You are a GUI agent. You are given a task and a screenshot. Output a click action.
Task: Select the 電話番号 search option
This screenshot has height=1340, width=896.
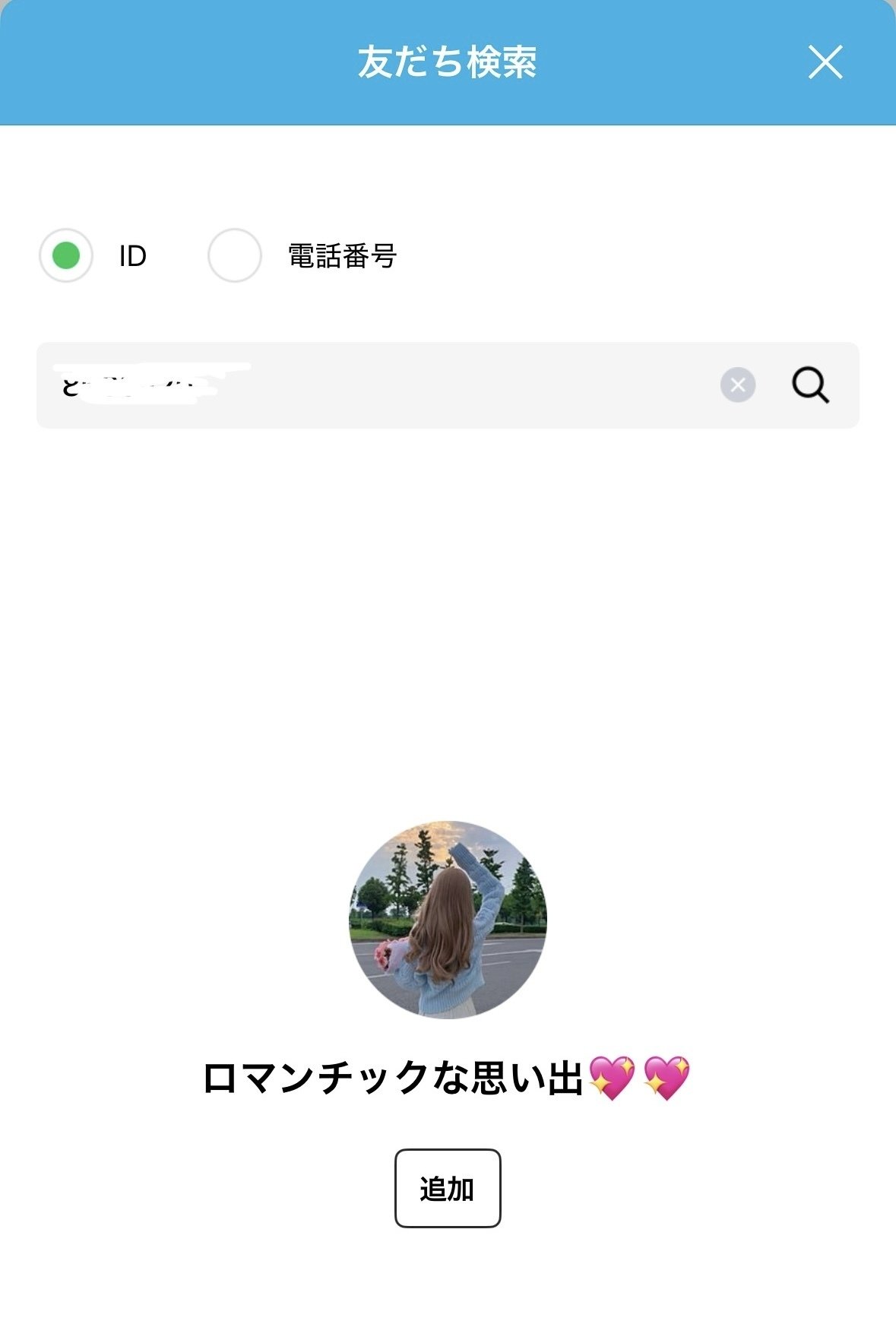(235, 255)
